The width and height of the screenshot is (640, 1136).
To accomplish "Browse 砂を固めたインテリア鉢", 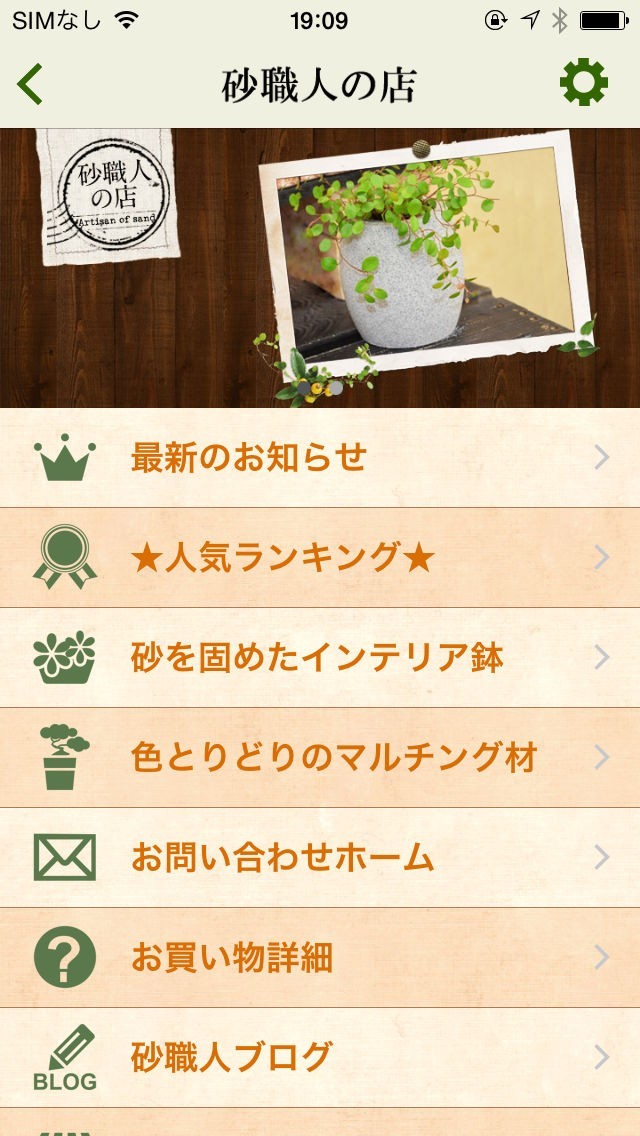I will (x=320, y=658).
